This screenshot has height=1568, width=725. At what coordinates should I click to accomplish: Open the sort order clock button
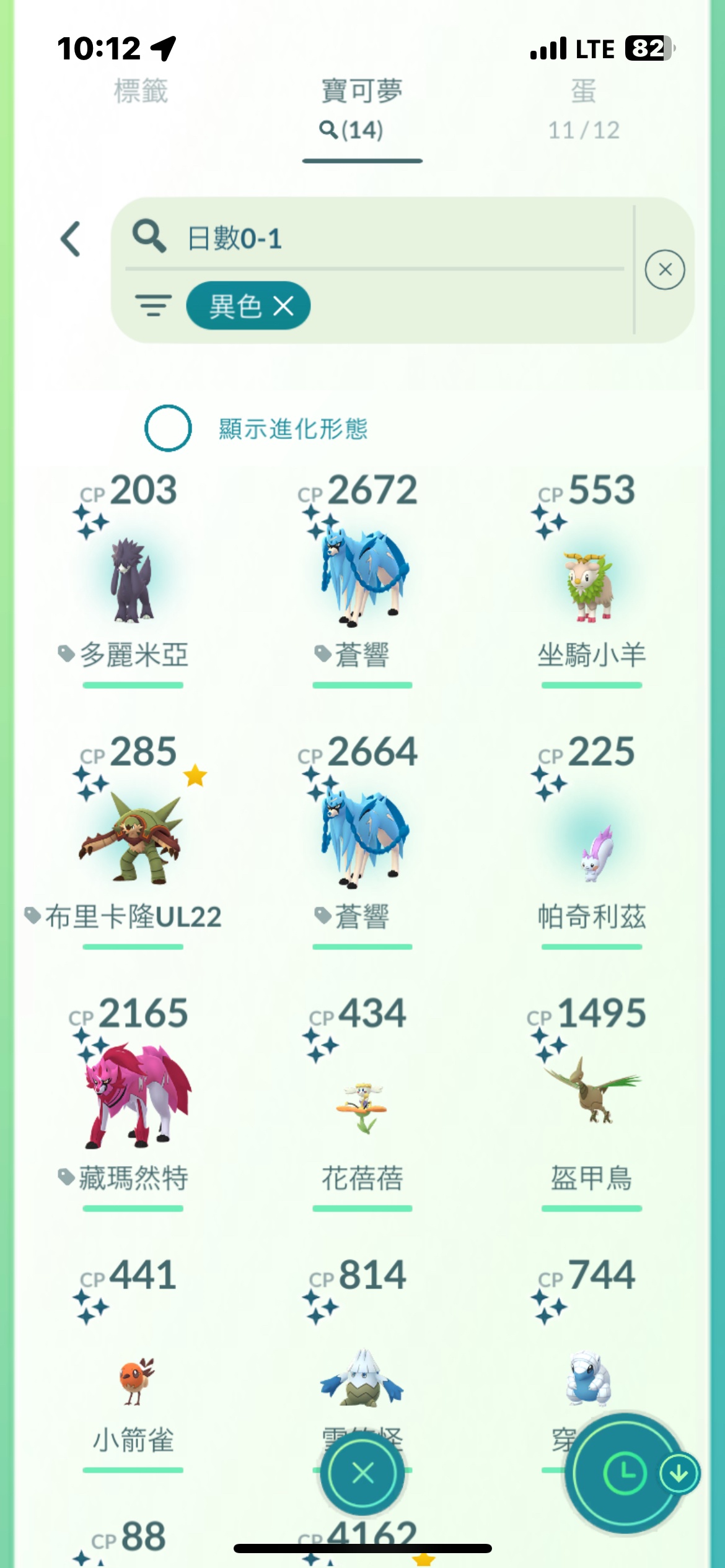(x=625, y=1473)
